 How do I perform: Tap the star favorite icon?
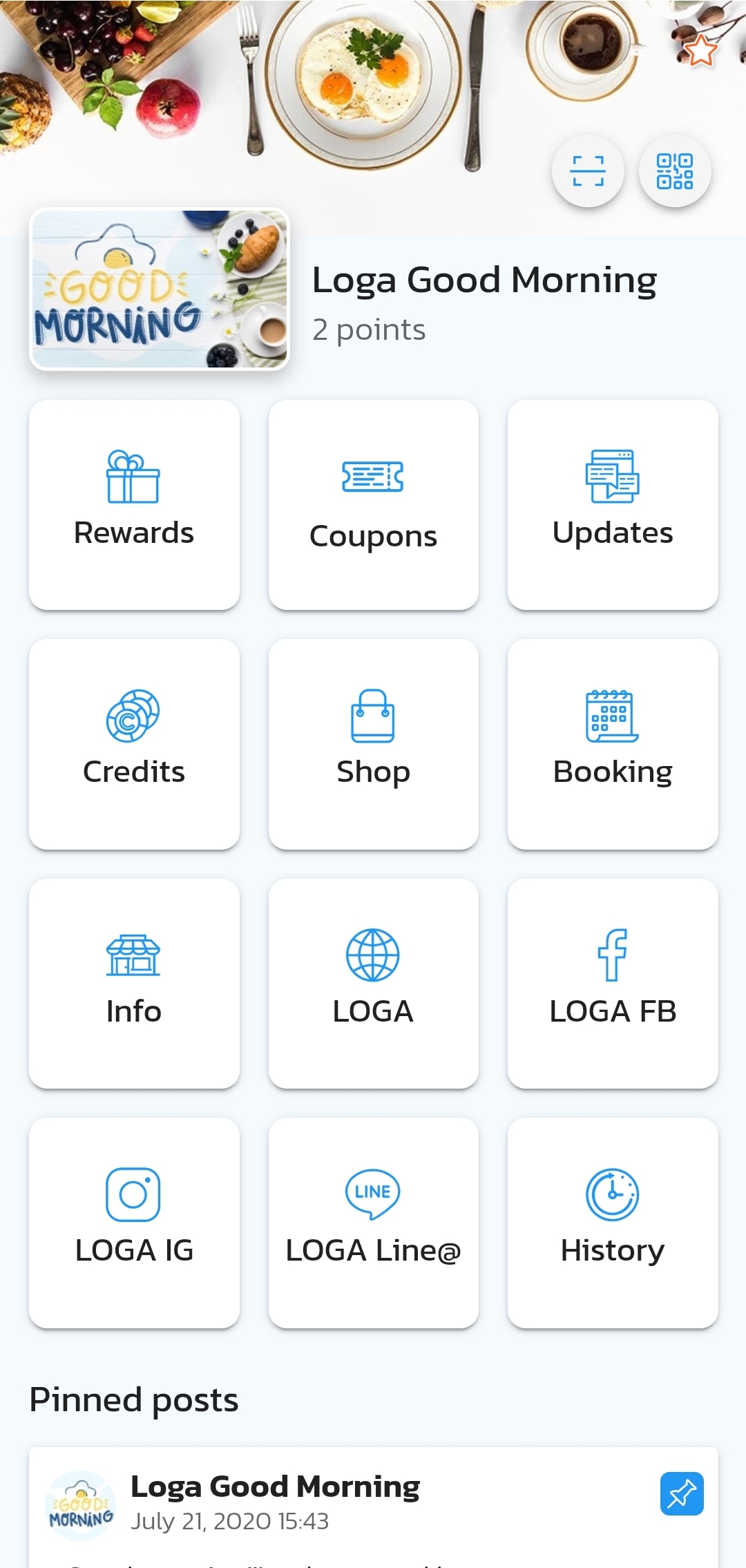coord(702,50)
